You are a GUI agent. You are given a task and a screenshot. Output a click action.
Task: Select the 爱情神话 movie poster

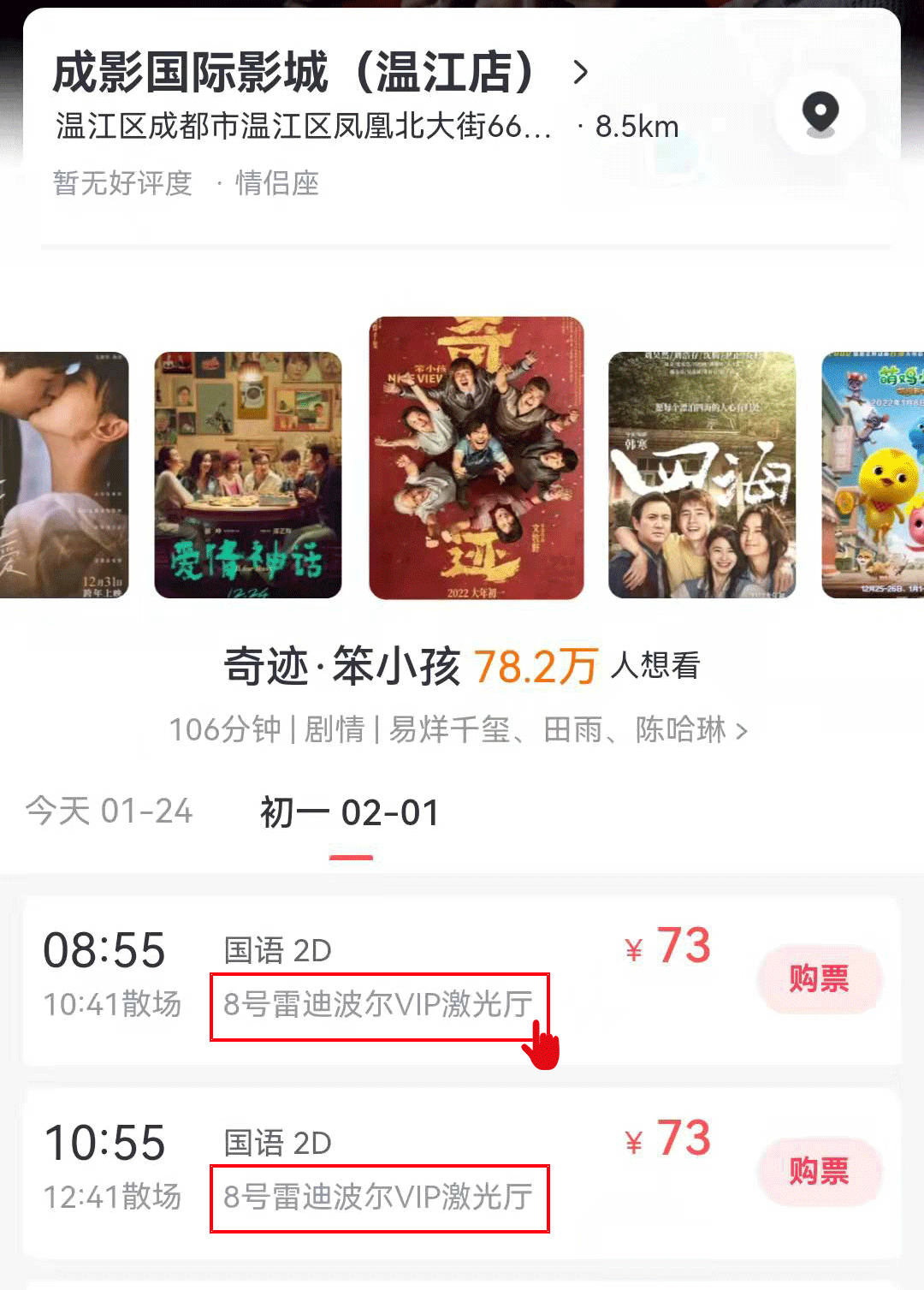248,475
